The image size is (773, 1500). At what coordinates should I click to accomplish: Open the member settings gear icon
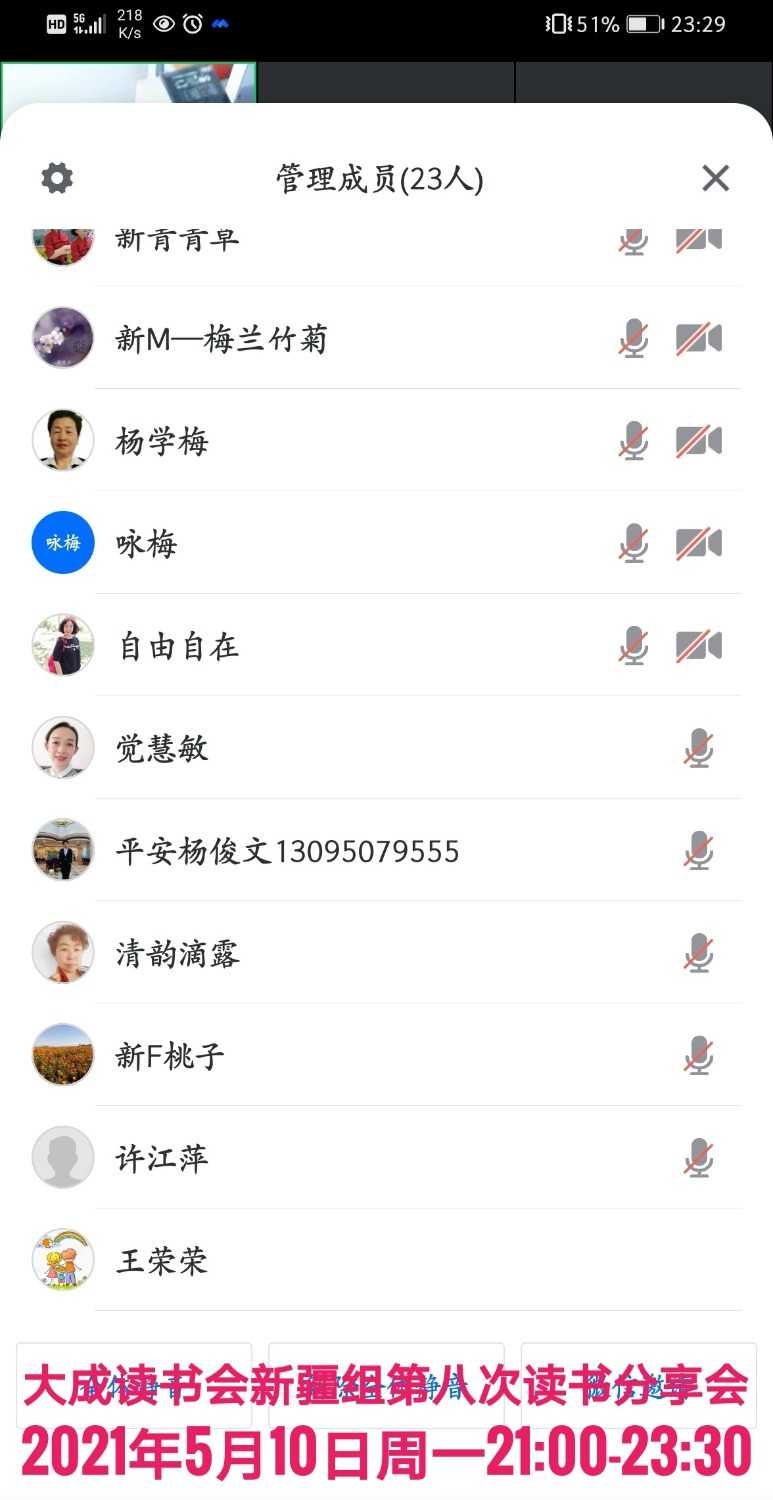56,177
